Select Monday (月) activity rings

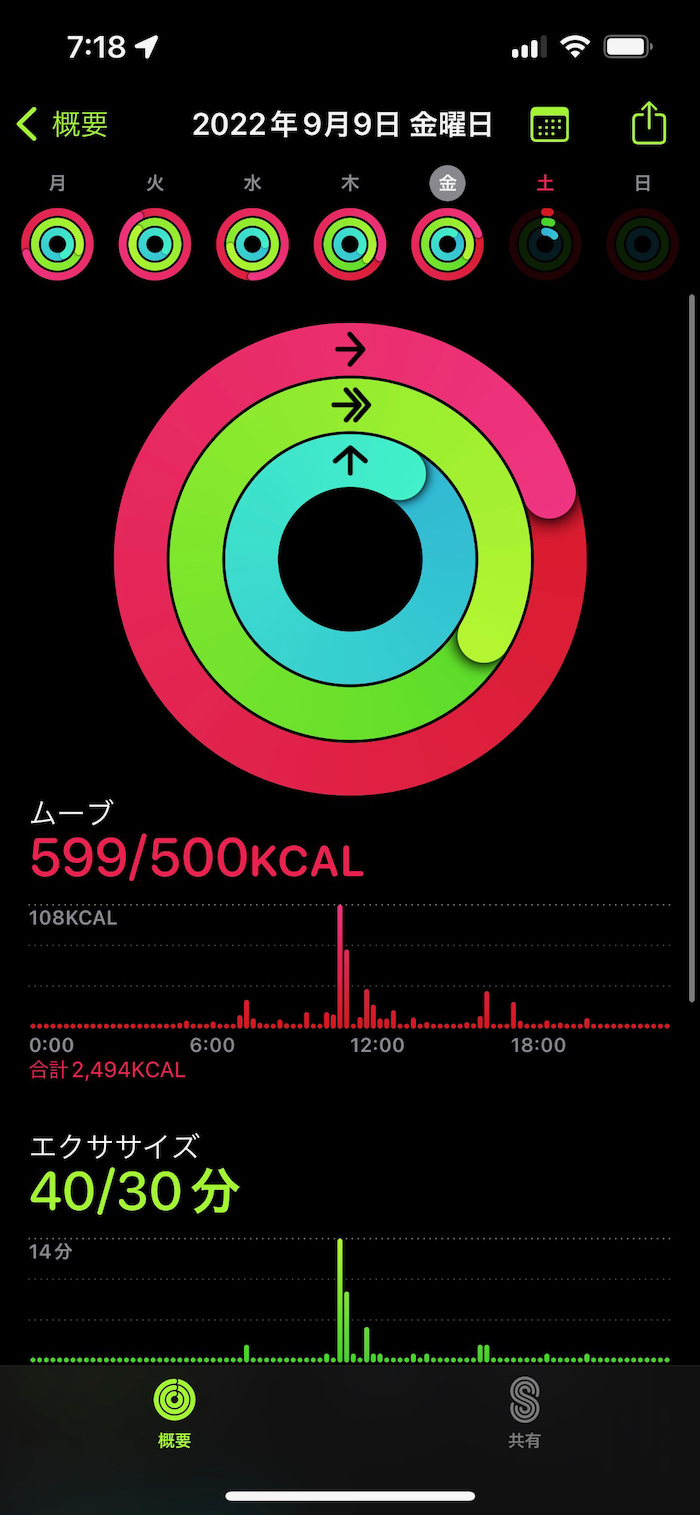[x=57, y=243]
